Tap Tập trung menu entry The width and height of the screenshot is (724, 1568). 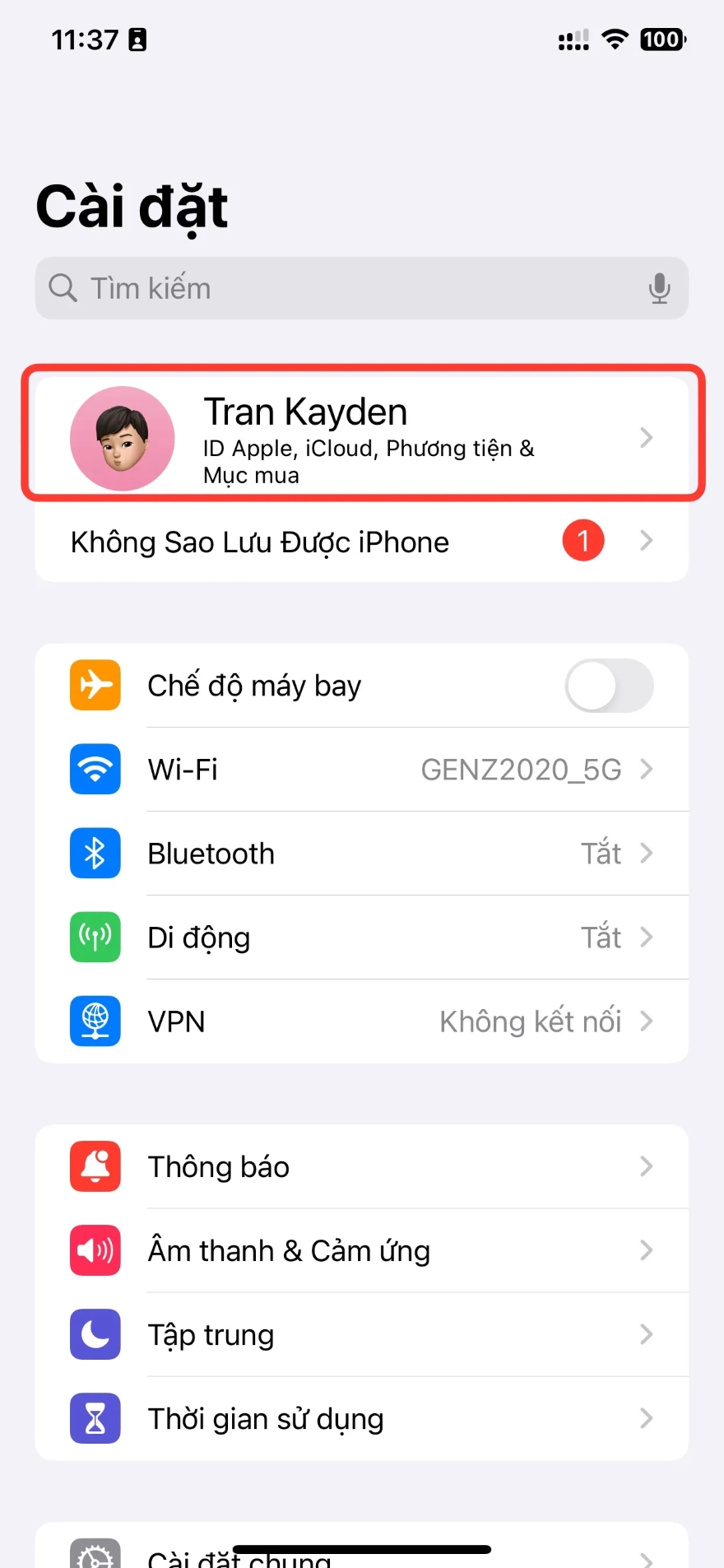coord(362,1334)
